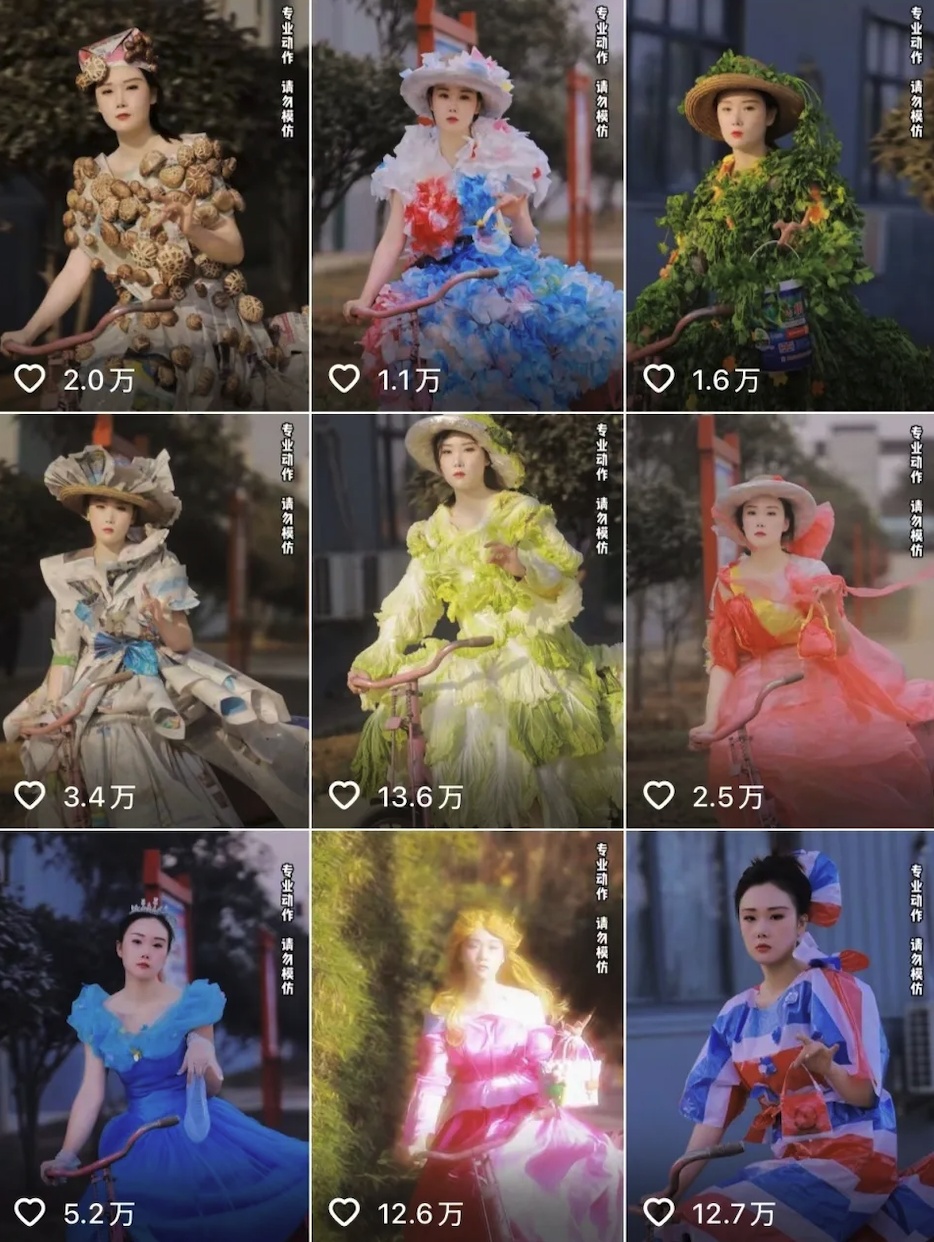The image size is (934, 1242).
Task: Open the red plastic dress video with 2.5万 likes
Action: (781, 621)
